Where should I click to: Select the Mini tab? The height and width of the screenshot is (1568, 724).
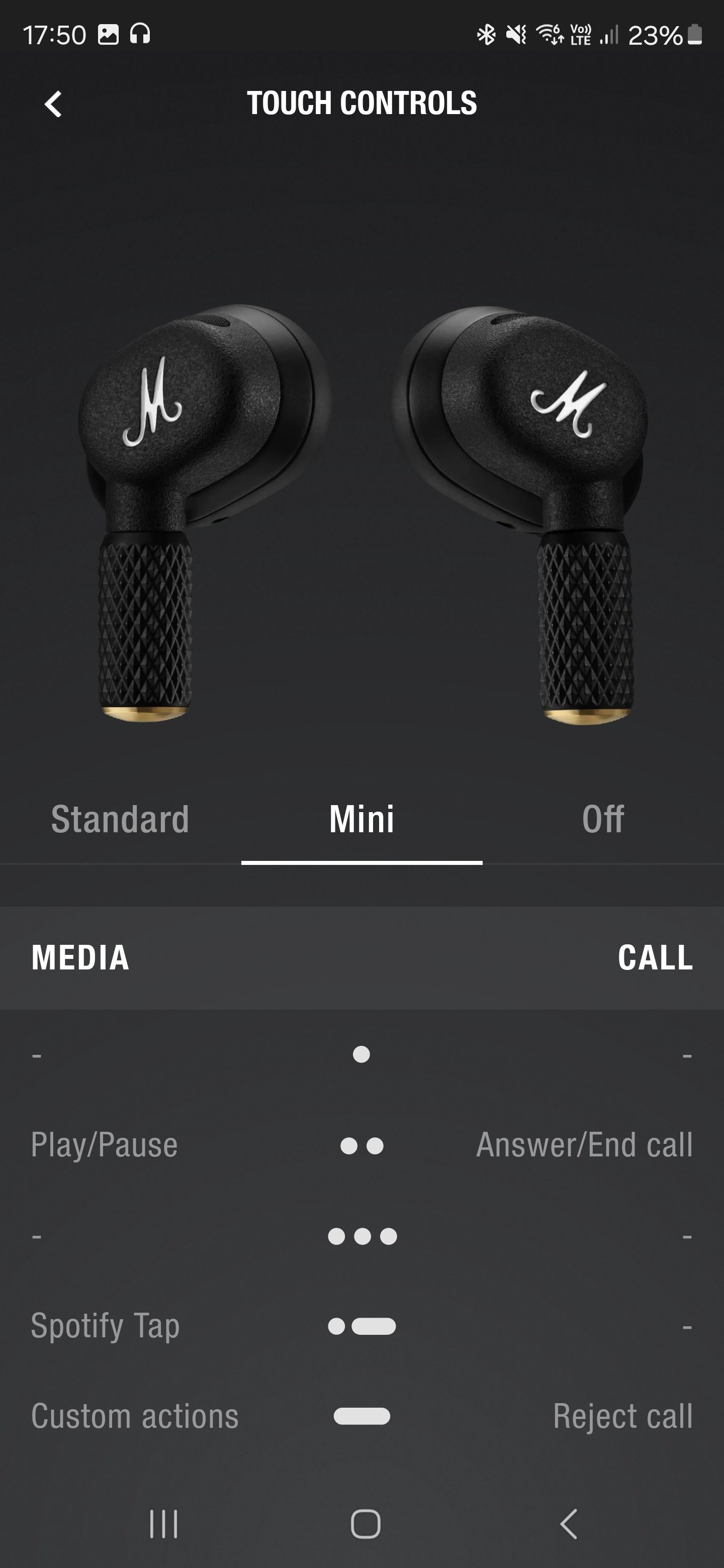click(361, 819)
